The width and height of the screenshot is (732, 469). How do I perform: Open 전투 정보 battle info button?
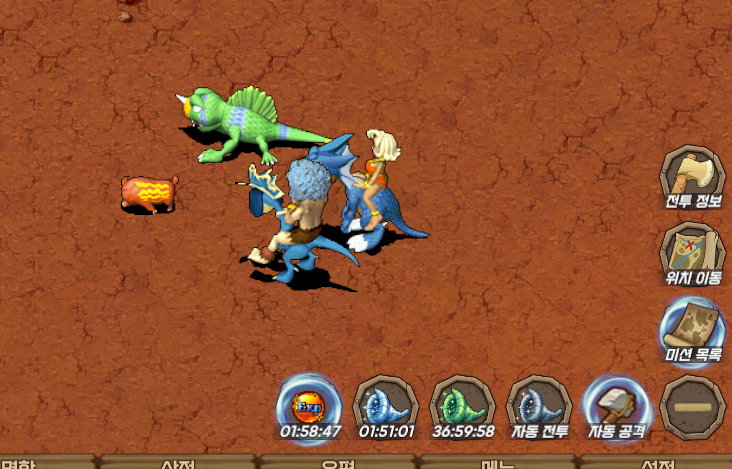pos(692,176)
